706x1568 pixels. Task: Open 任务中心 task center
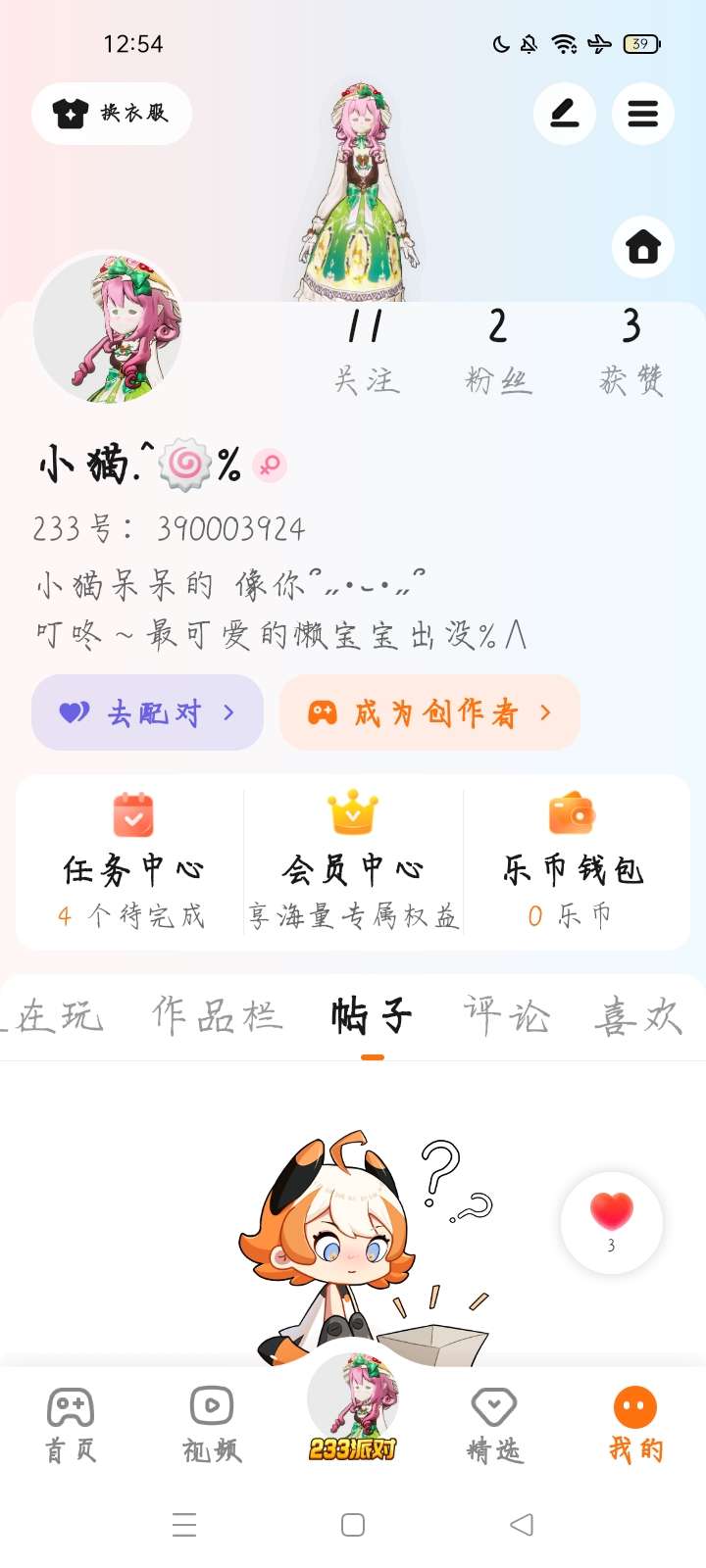click(133, 862)
